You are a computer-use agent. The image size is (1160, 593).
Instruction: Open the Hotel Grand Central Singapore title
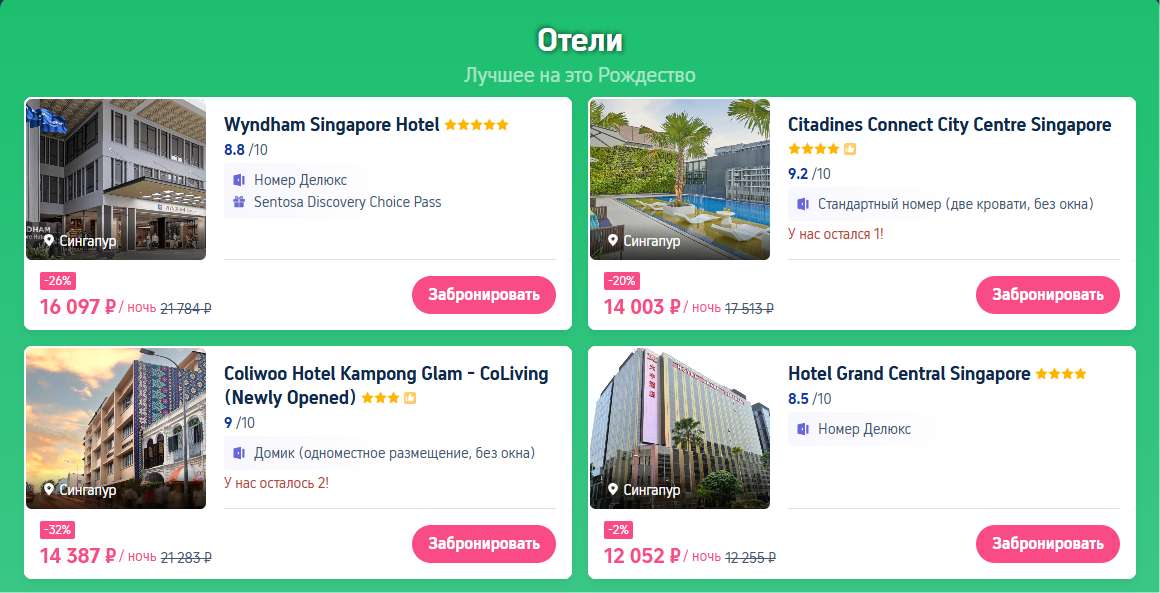(908, 374)
